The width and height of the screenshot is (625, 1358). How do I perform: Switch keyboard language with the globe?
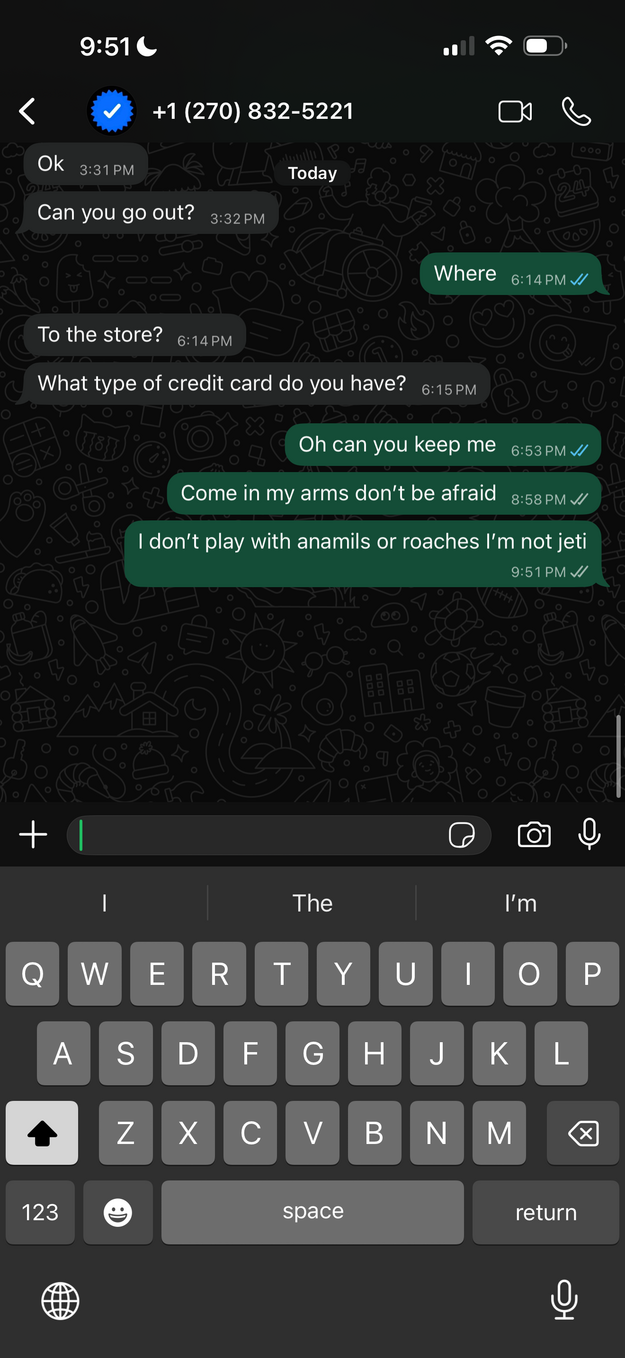[x=60, y=1301]
